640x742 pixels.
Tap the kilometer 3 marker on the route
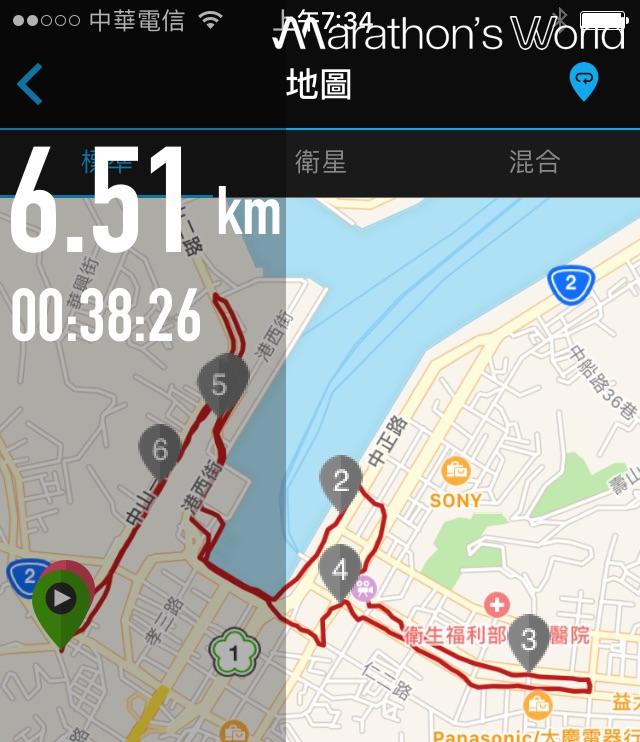point(529,642)
